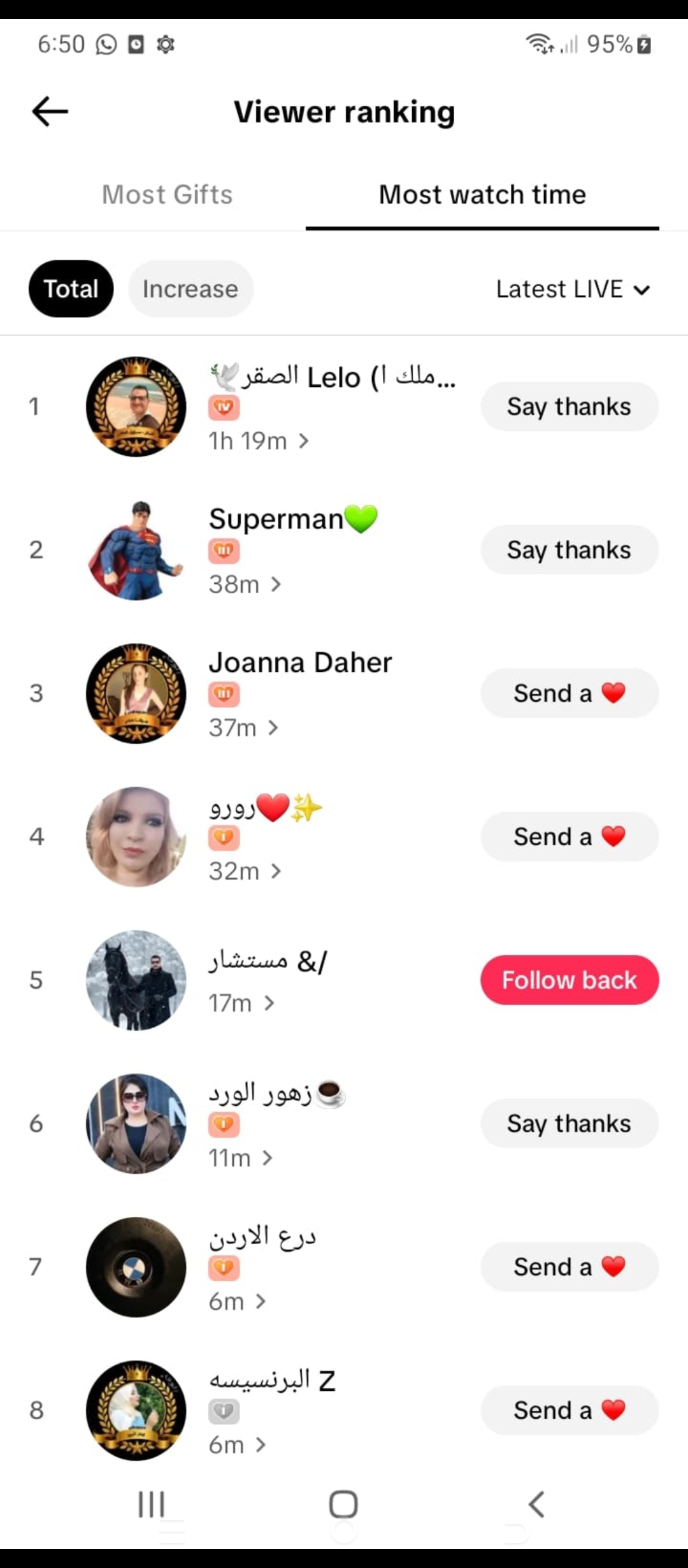The height and width of the screenshot is (1568, 688).
Task: Switch to the Increase filter chip
Action: (x=190, y=289)
